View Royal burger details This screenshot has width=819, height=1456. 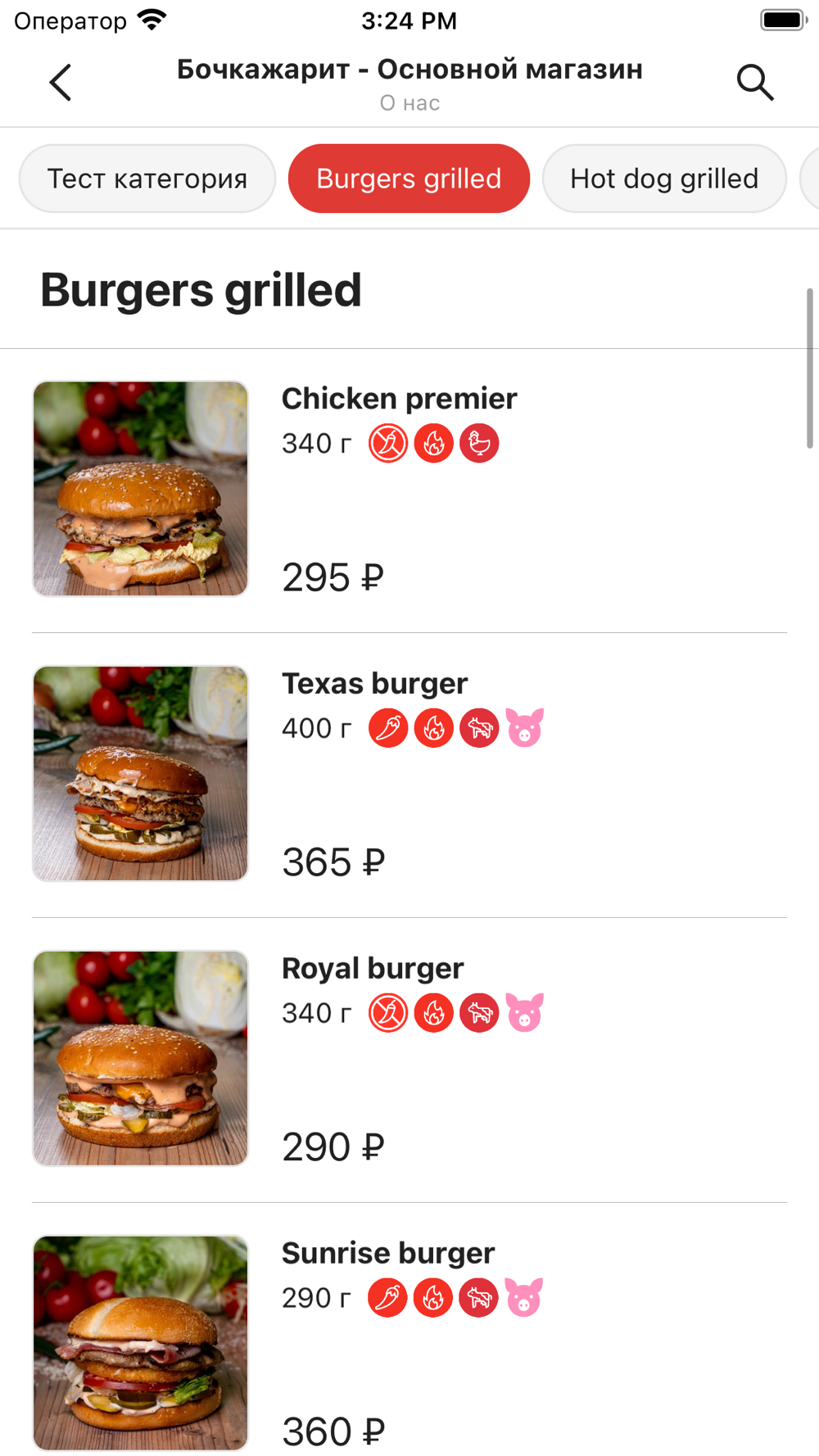coord(373,969)
